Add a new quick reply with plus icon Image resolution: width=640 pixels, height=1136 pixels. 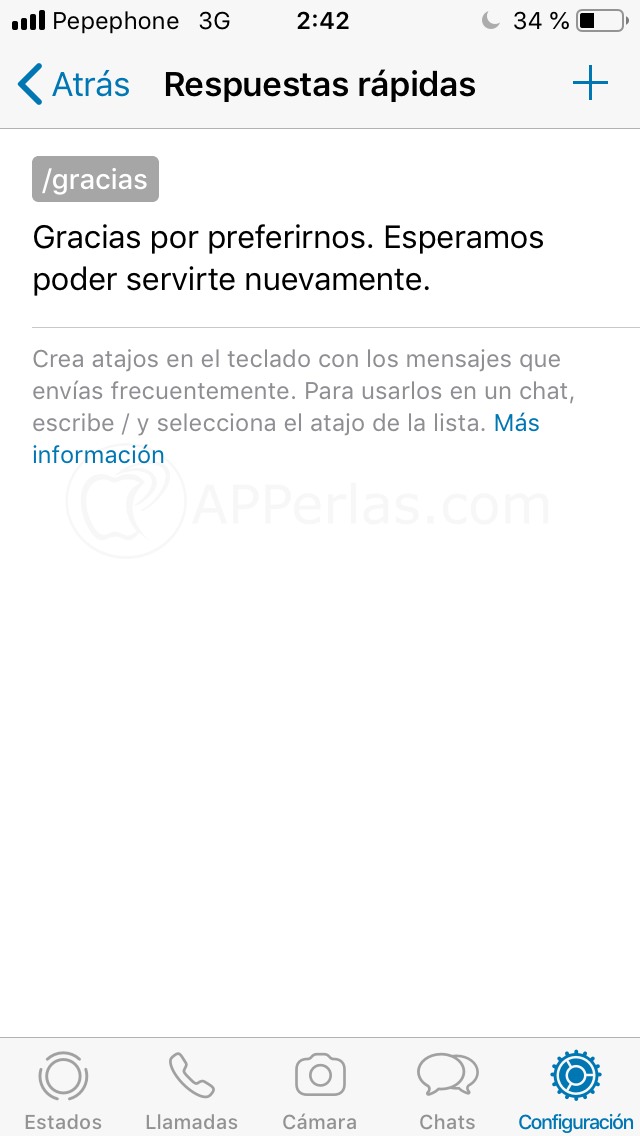point(590,84)
